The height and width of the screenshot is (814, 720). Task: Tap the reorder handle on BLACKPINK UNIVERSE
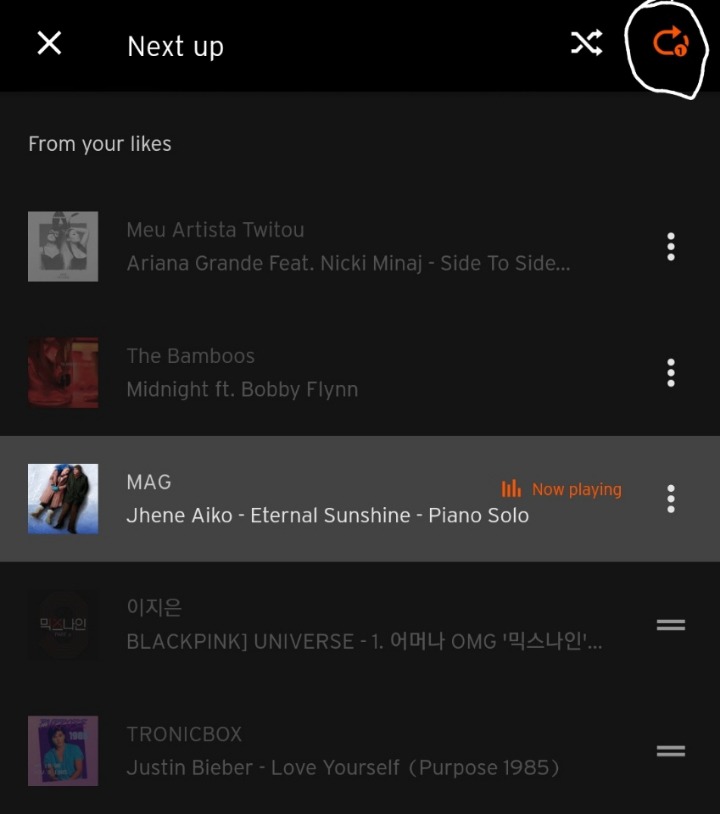click(x=670, y=625)
